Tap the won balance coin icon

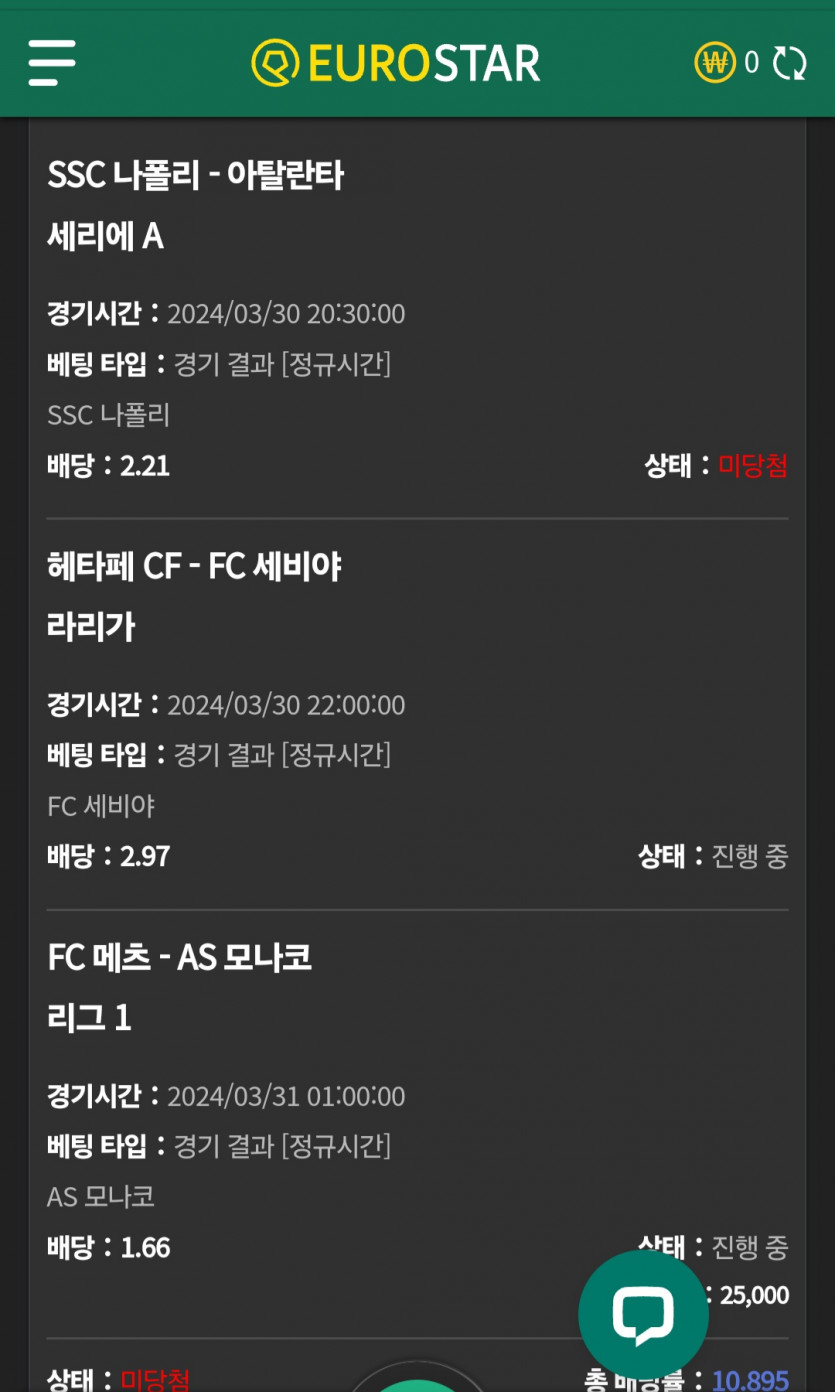click(x=715, y=63)
